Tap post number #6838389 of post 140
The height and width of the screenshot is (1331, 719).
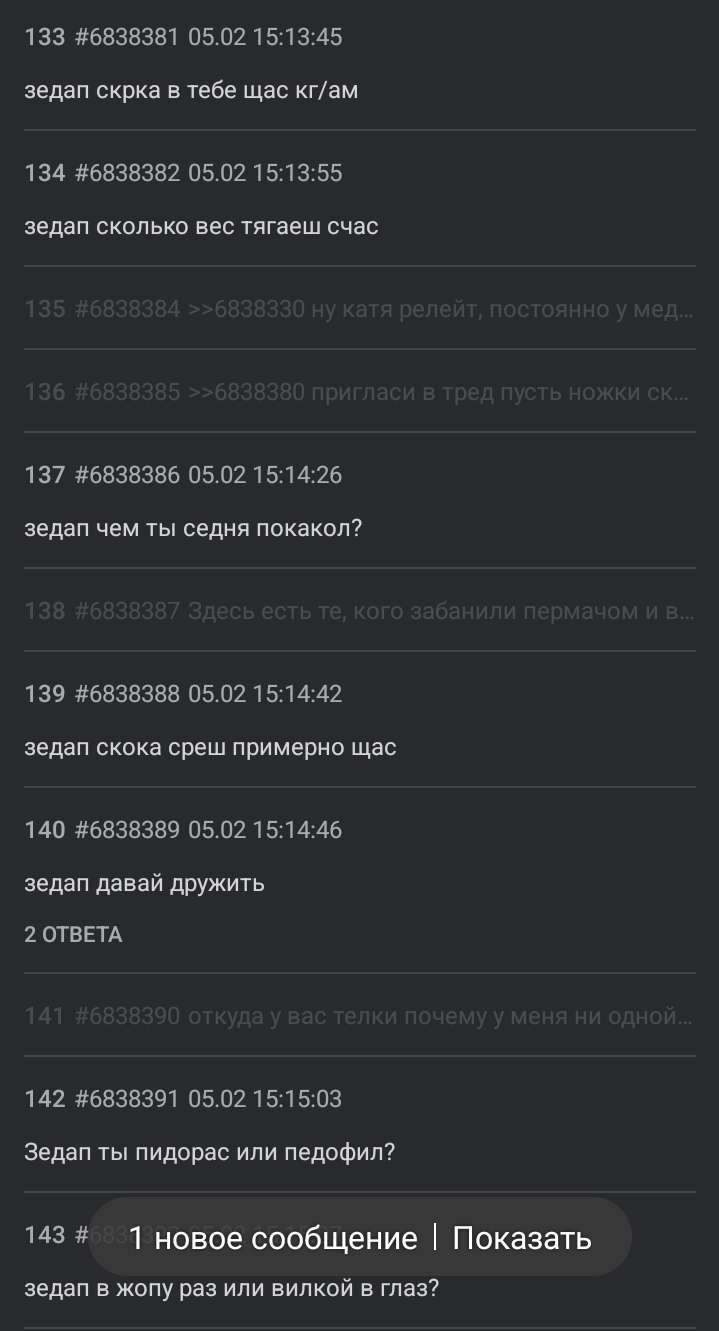[127, 830]
